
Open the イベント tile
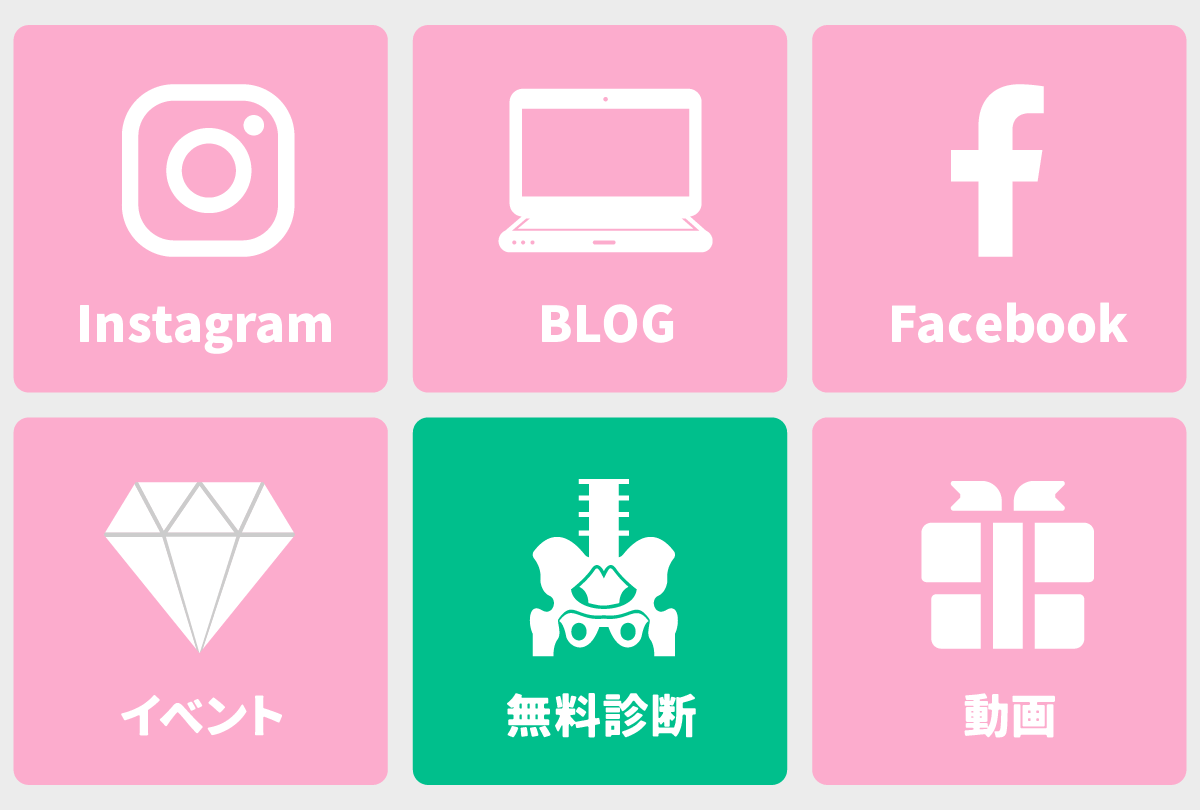pyautogui.click(x=200, y=600)
